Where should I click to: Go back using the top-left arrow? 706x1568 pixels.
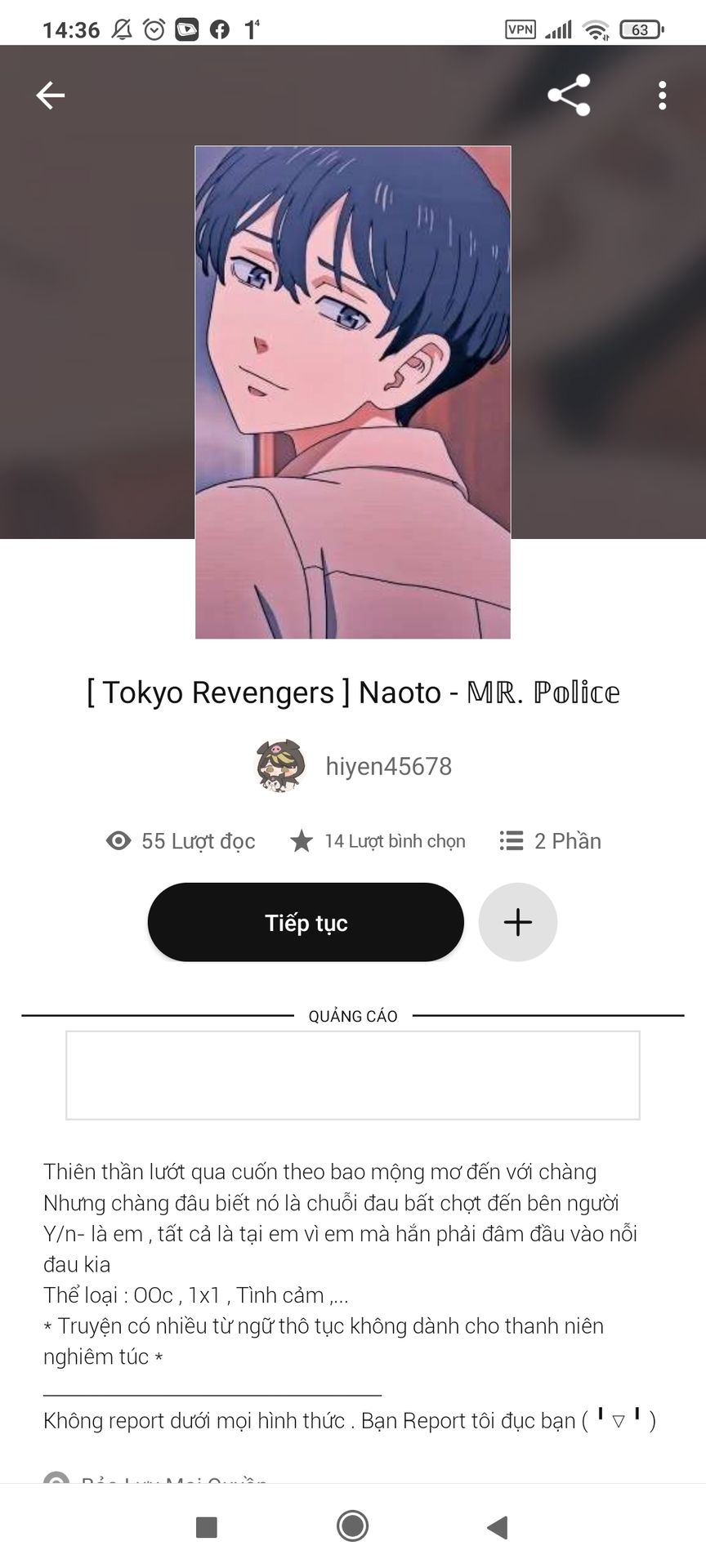pos(51,96)
